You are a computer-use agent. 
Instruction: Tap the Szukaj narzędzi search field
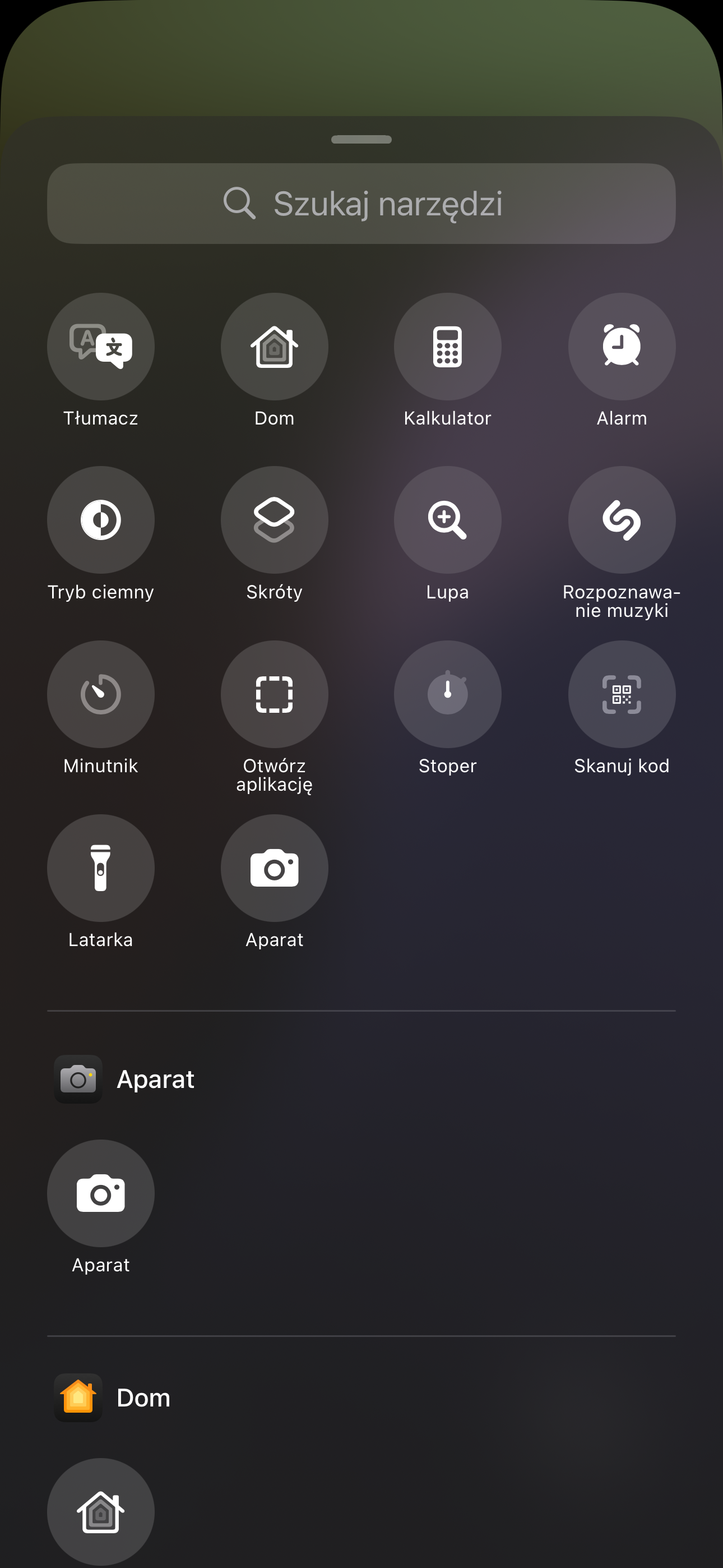(x=361, y=204)
